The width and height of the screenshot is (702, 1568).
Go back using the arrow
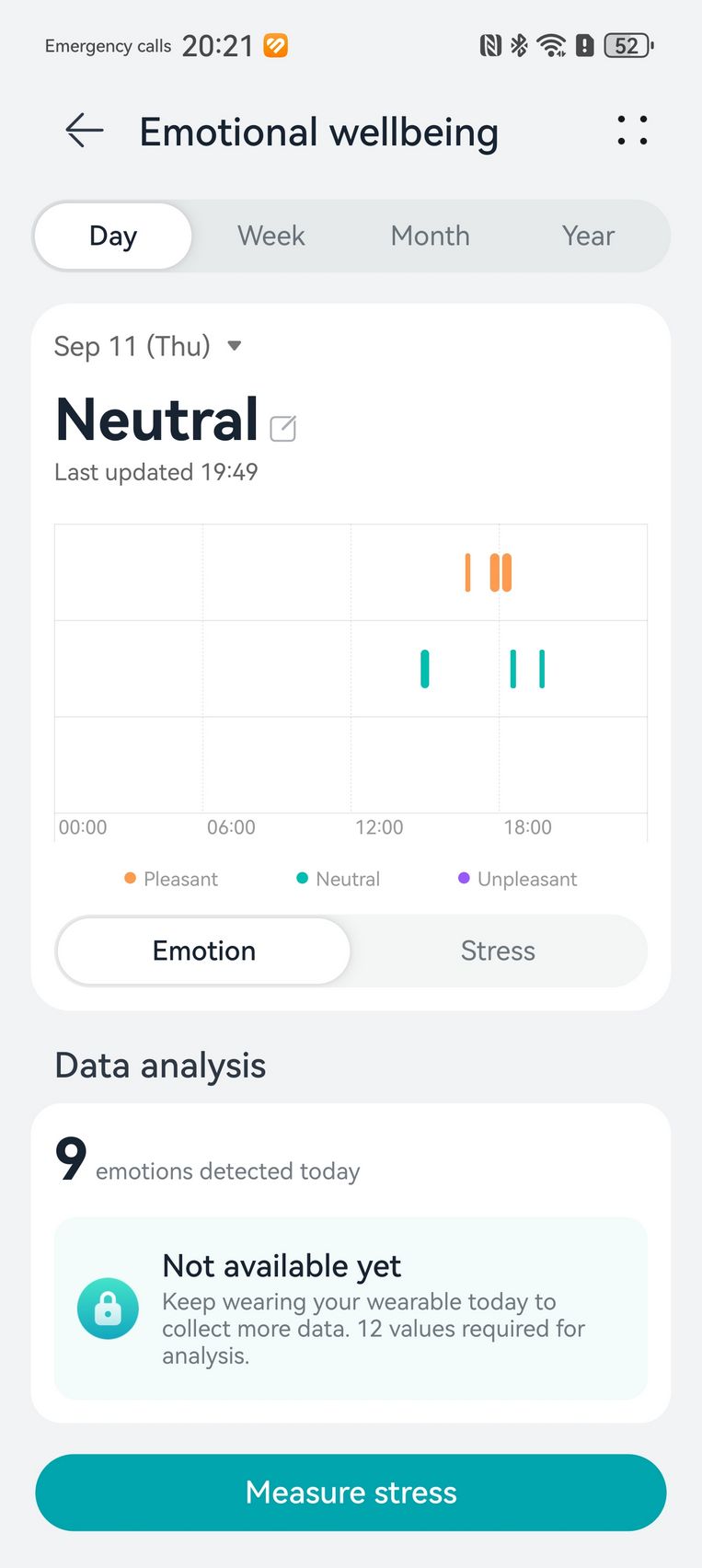[x=84, y=131]
